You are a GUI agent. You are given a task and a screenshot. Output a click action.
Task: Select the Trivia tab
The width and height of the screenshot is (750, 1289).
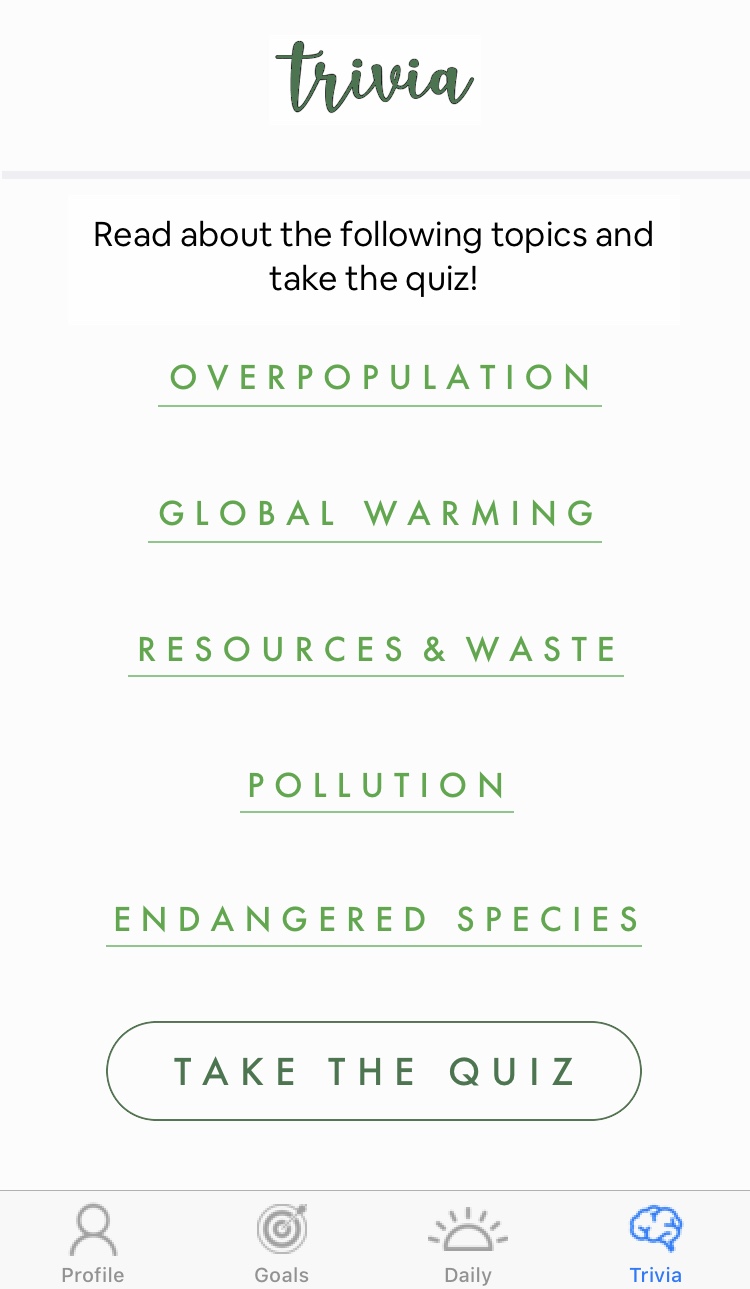pos(655,1243)
